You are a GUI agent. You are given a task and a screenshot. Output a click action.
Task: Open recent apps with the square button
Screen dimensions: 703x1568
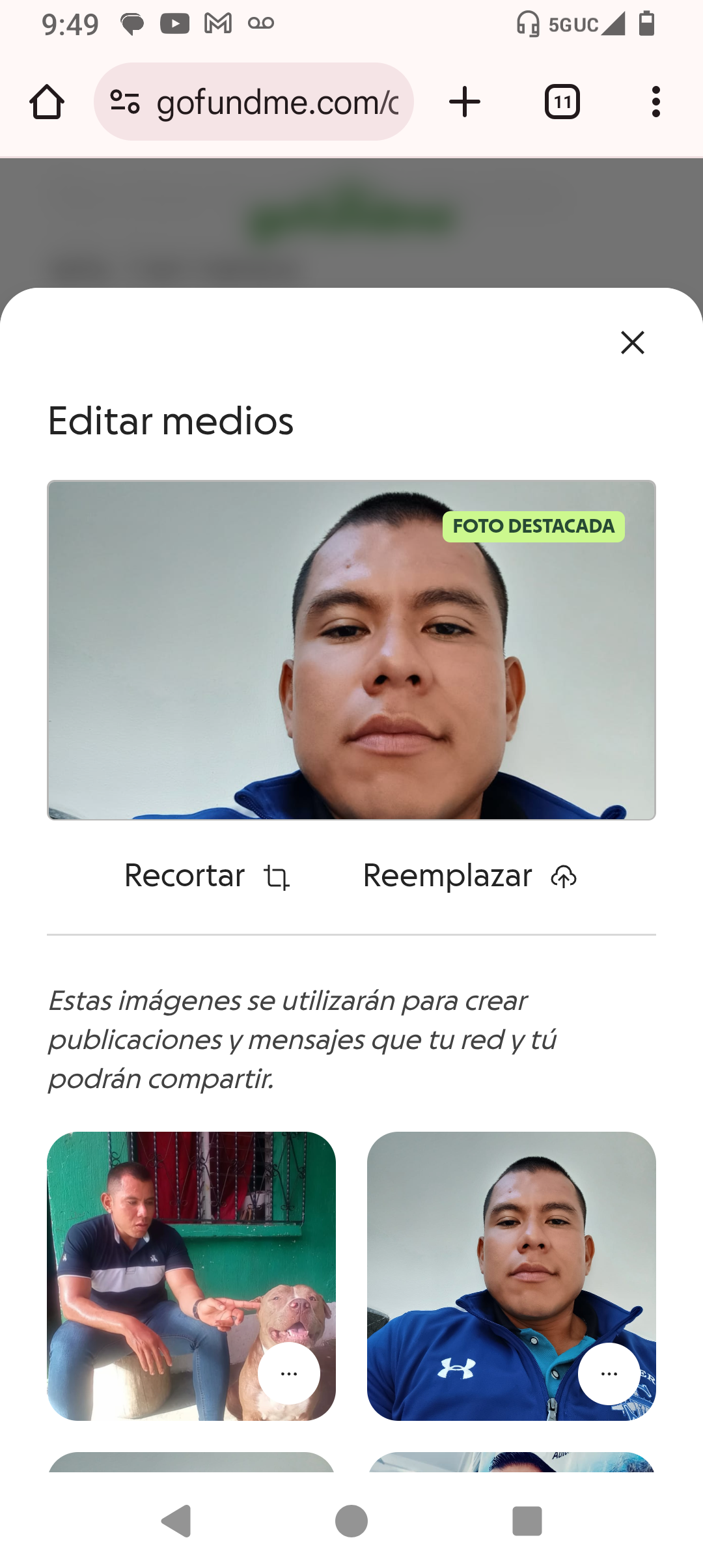(527, 1521)
